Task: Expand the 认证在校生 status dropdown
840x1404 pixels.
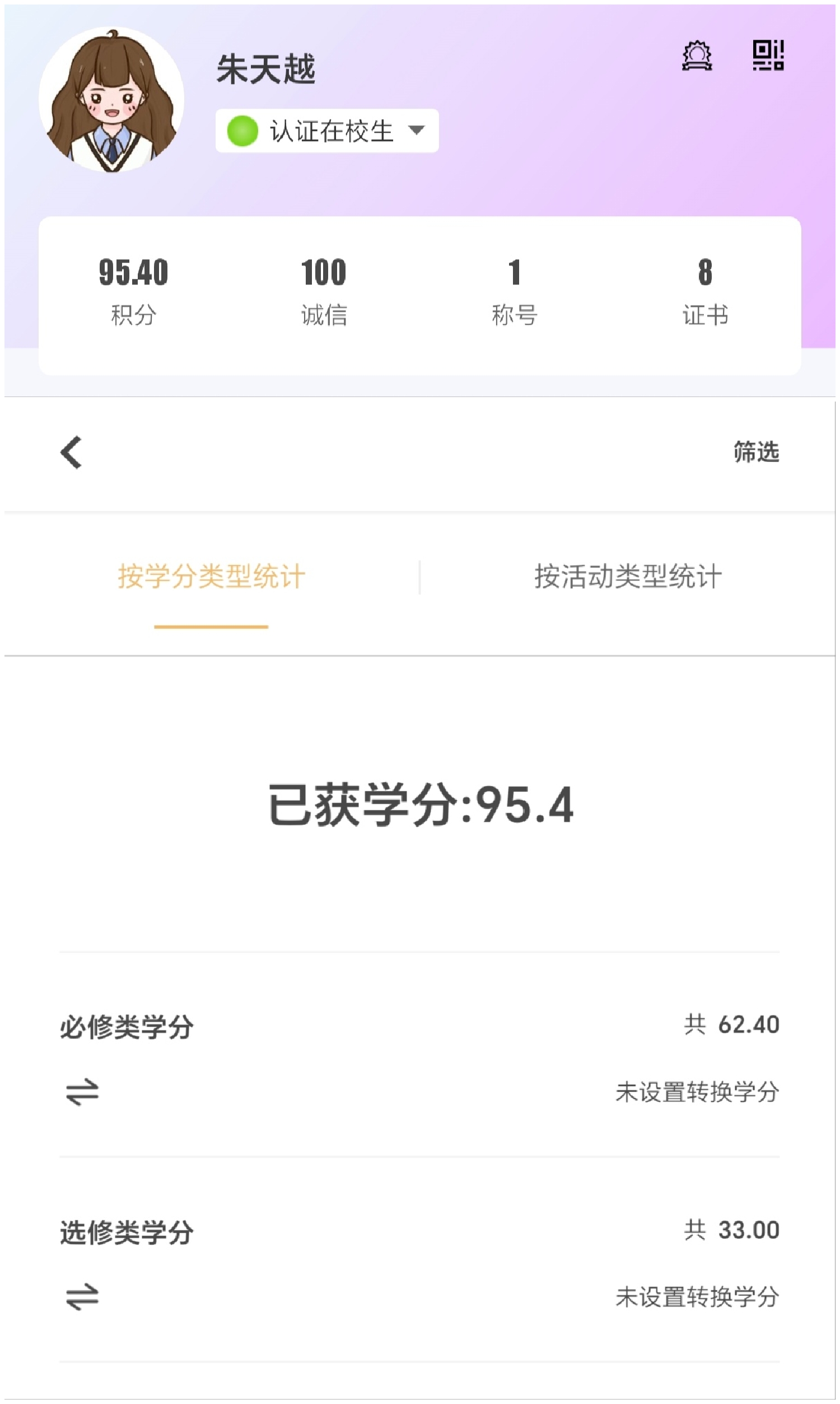Action: click(326, 130)
